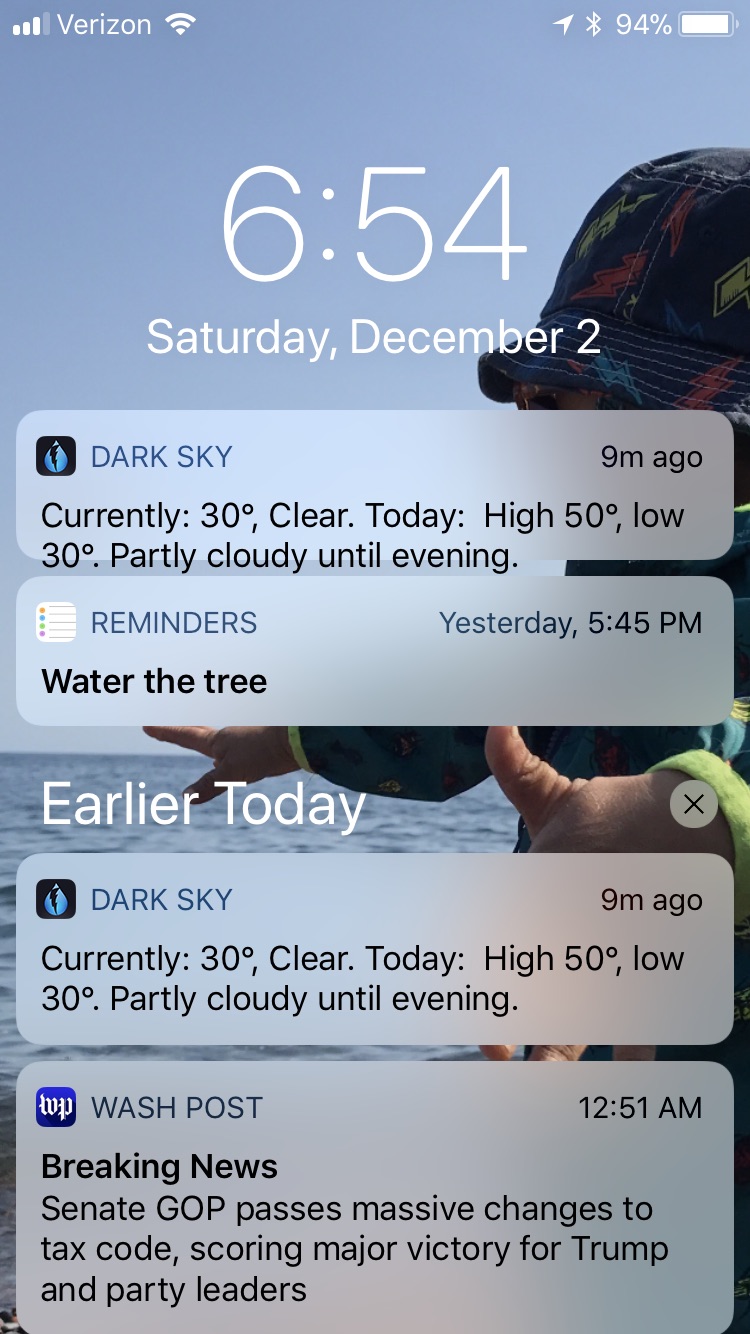Open the Reminders notification Water the tree

tap(374, 652)
